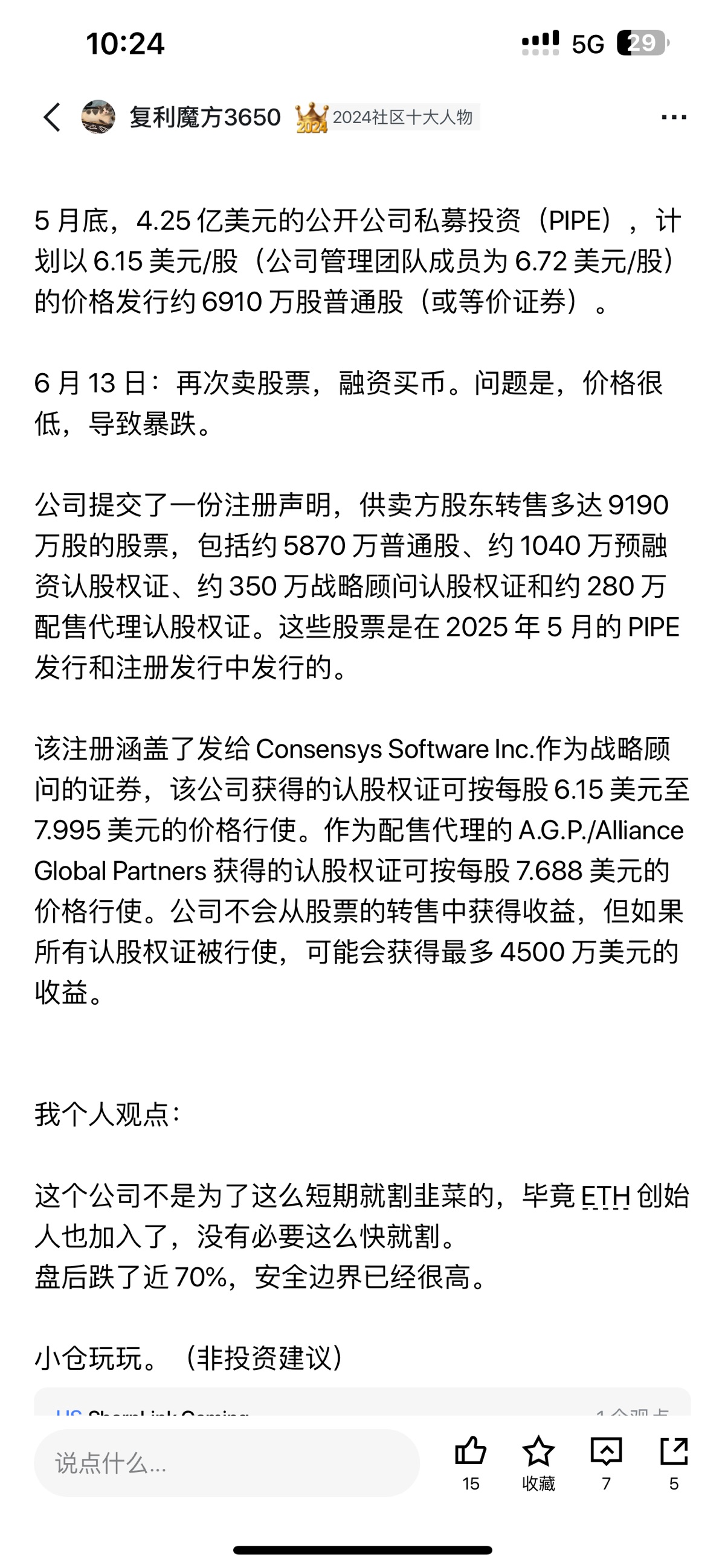Open 复利魔方3650's profile avatar
Image resolution: width=725 pixels, height=1568 pixels.
pyautogui.click(x=98, y=117)
